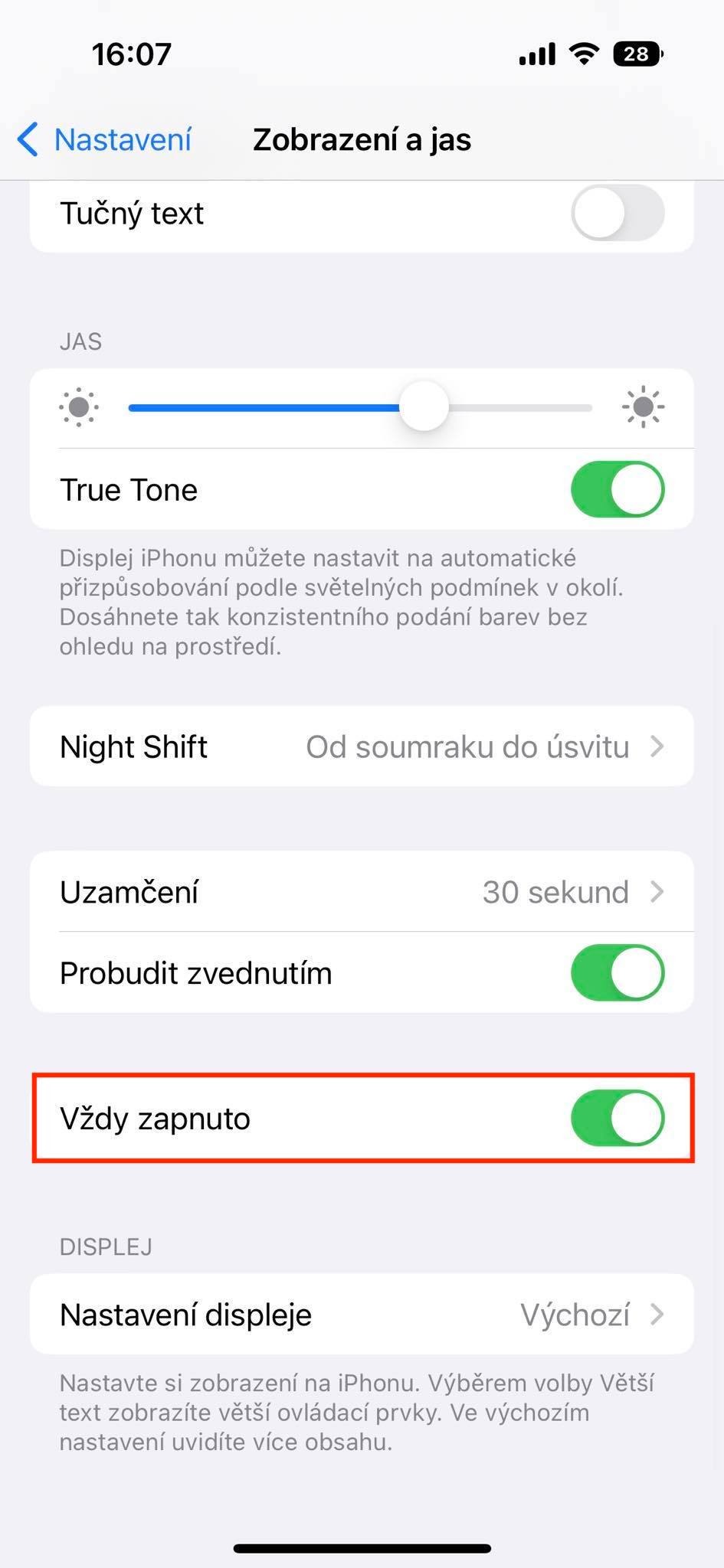Disable Probudit zvednutím
The image size is (724, 1568).
617,973
